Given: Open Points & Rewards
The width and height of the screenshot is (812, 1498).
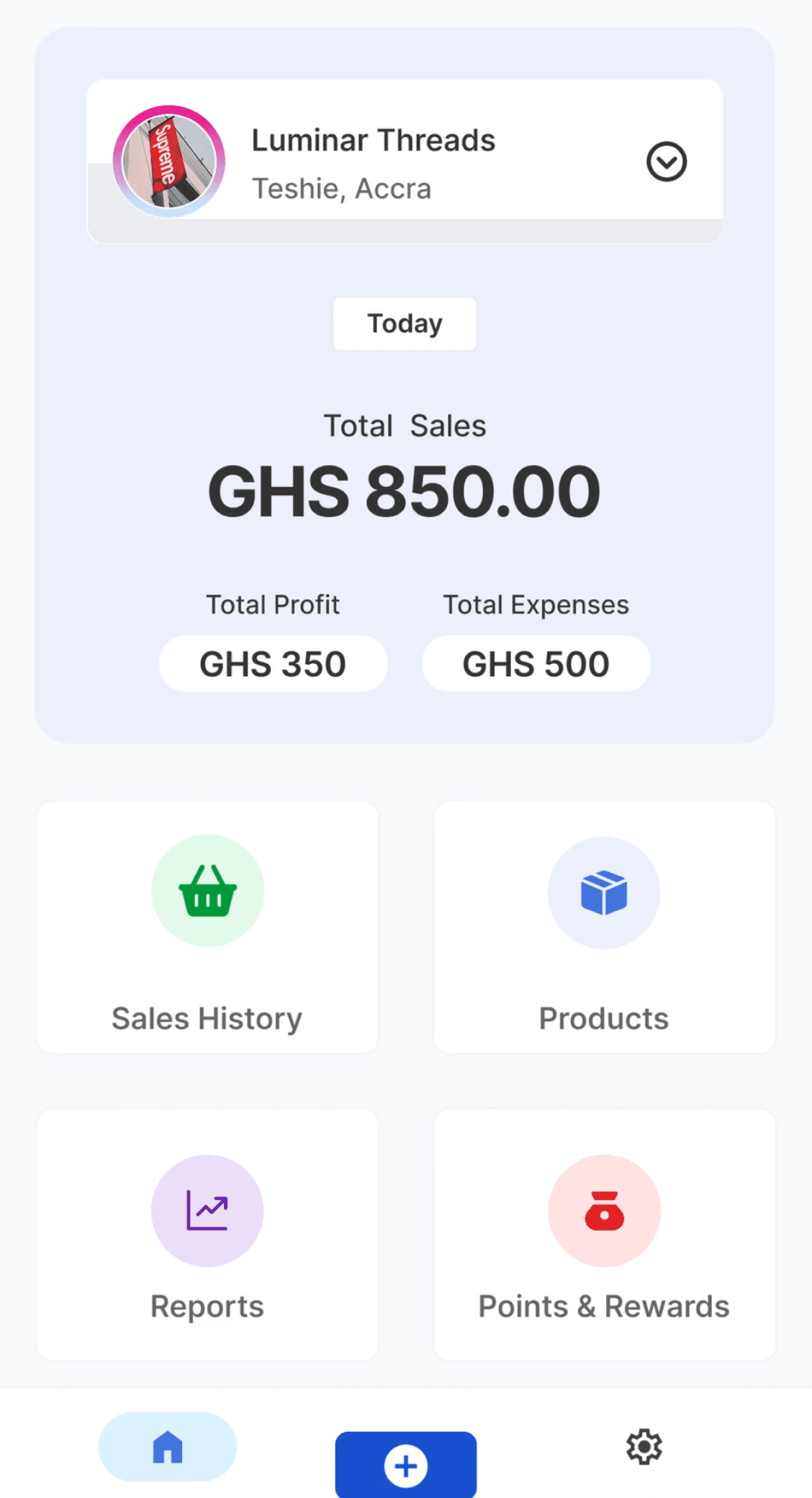Looking at the screenshot, I should pos(604,1234).
